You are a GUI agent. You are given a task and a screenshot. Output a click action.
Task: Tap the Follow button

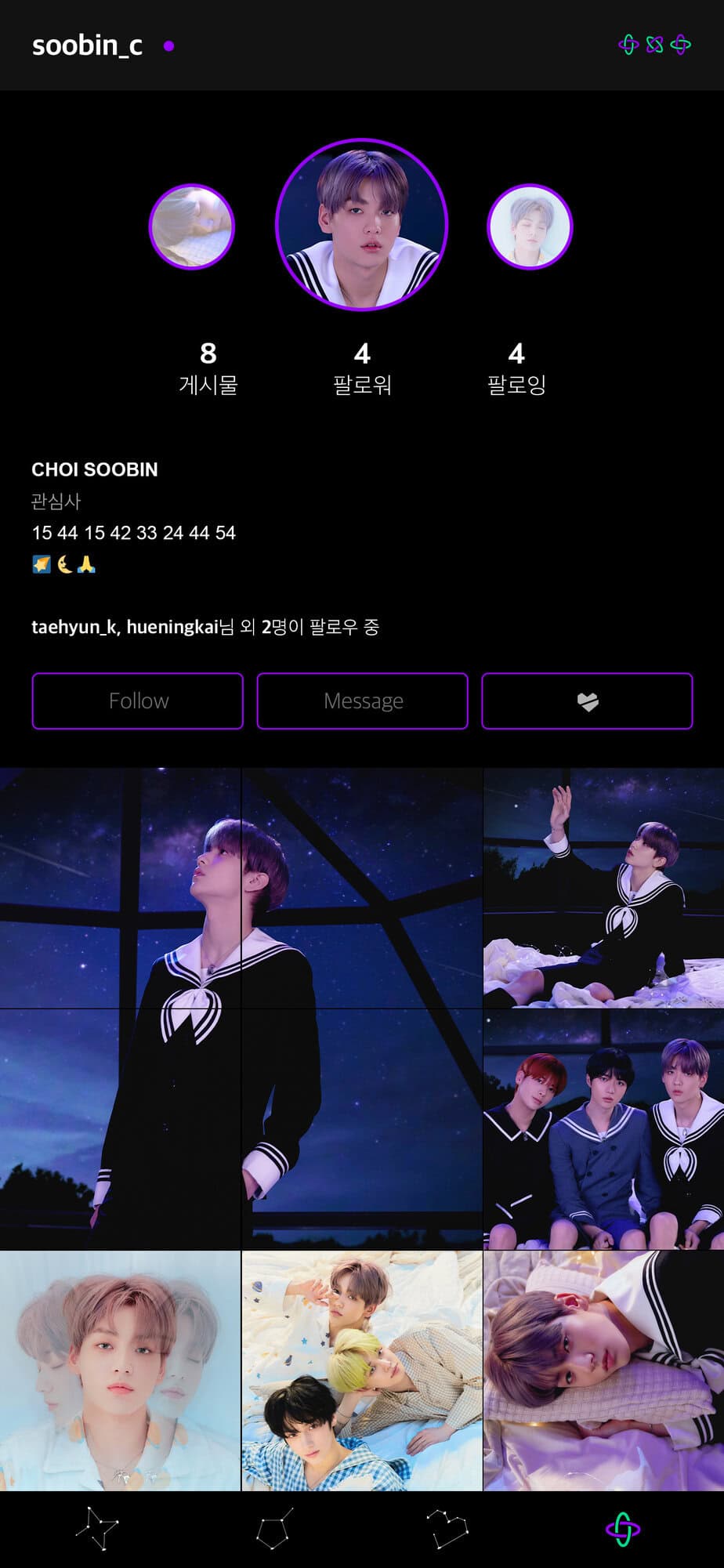[138, 701]
